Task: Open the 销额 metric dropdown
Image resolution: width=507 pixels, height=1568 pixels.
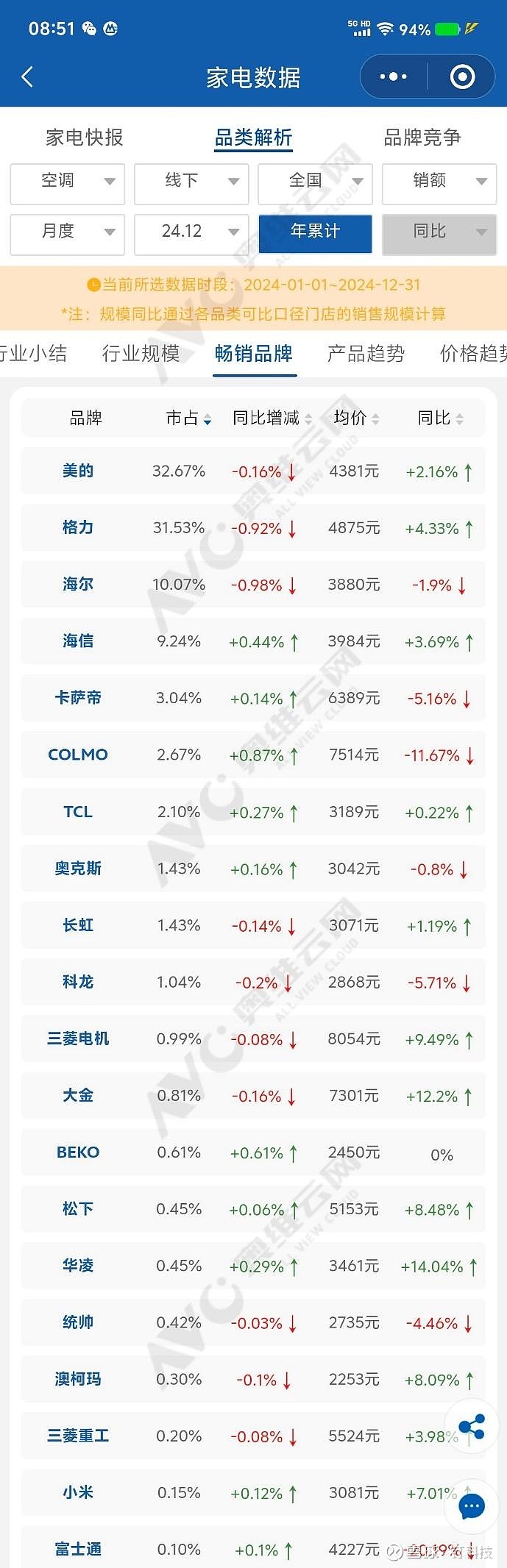Action: pos(439,182)
